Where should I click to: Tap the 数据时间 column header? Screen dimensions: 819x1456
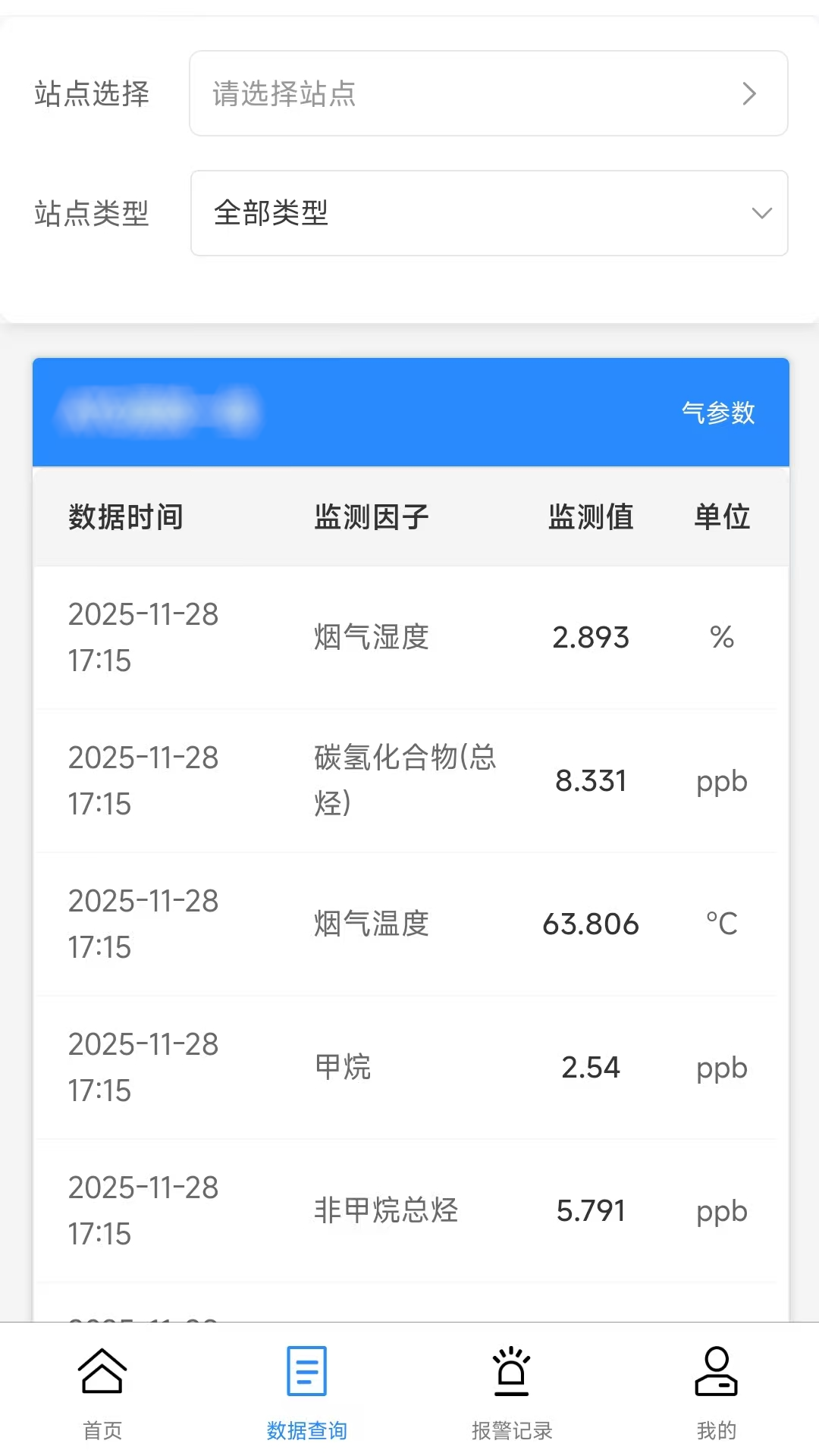tap(126, 516)
